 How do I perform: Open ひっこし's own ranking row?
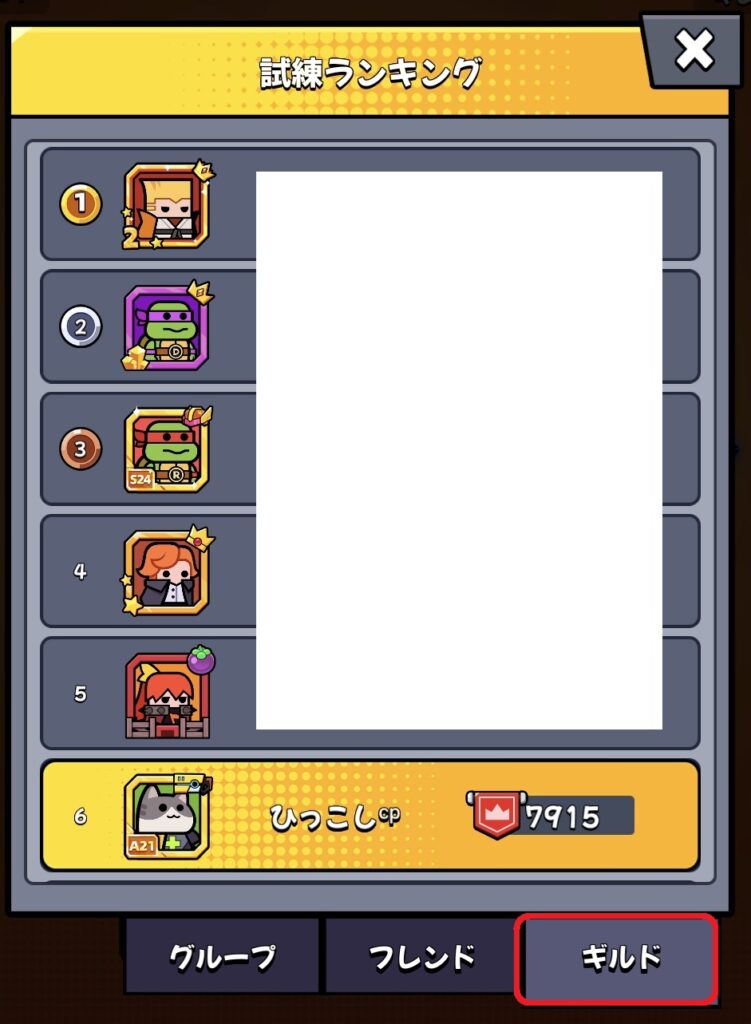370,816
